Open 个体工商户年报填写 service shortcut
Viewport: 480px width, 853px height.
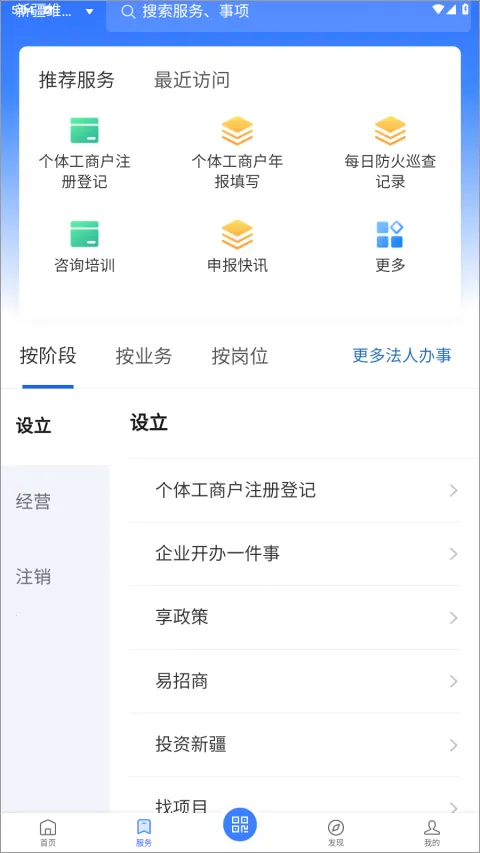237,152
